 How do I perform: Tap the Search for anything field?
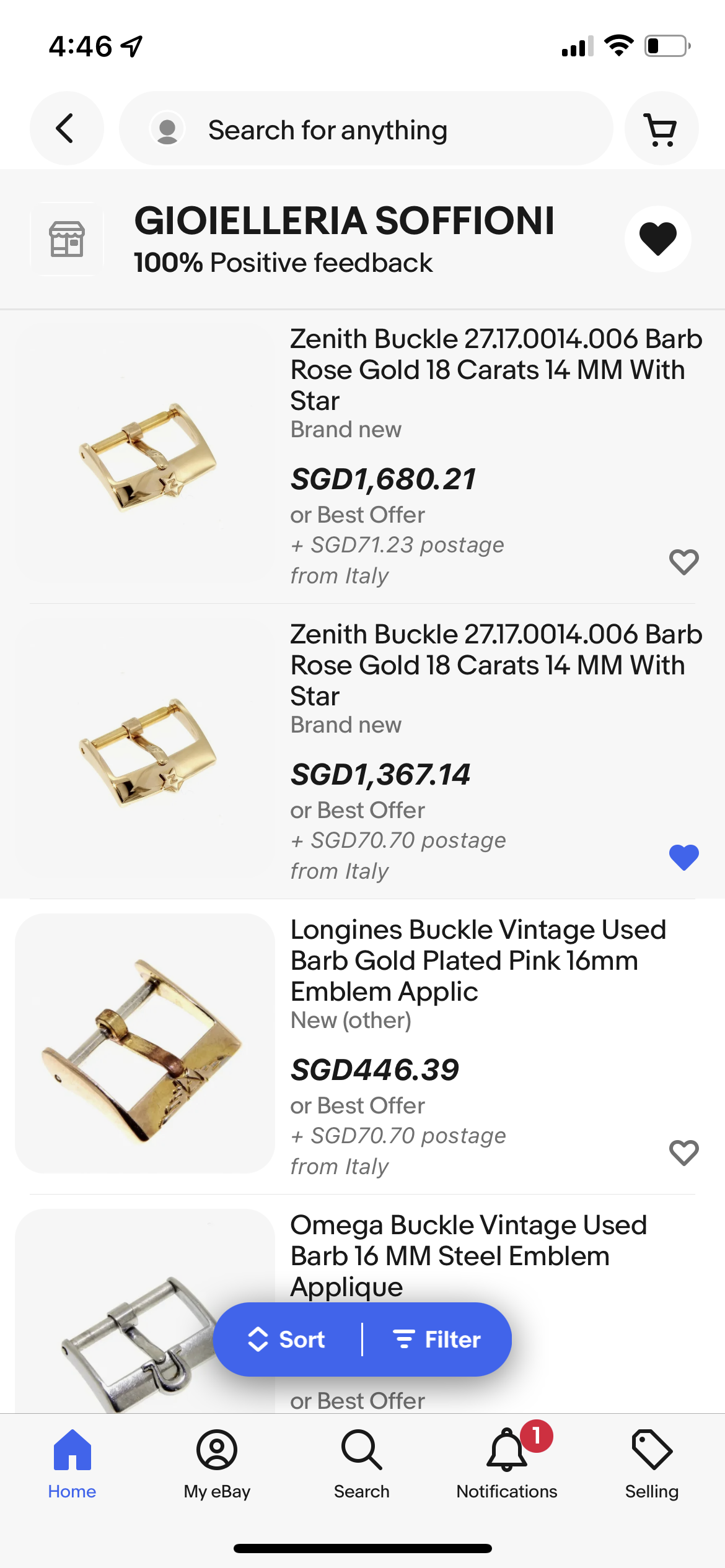(x=366, y=129)
